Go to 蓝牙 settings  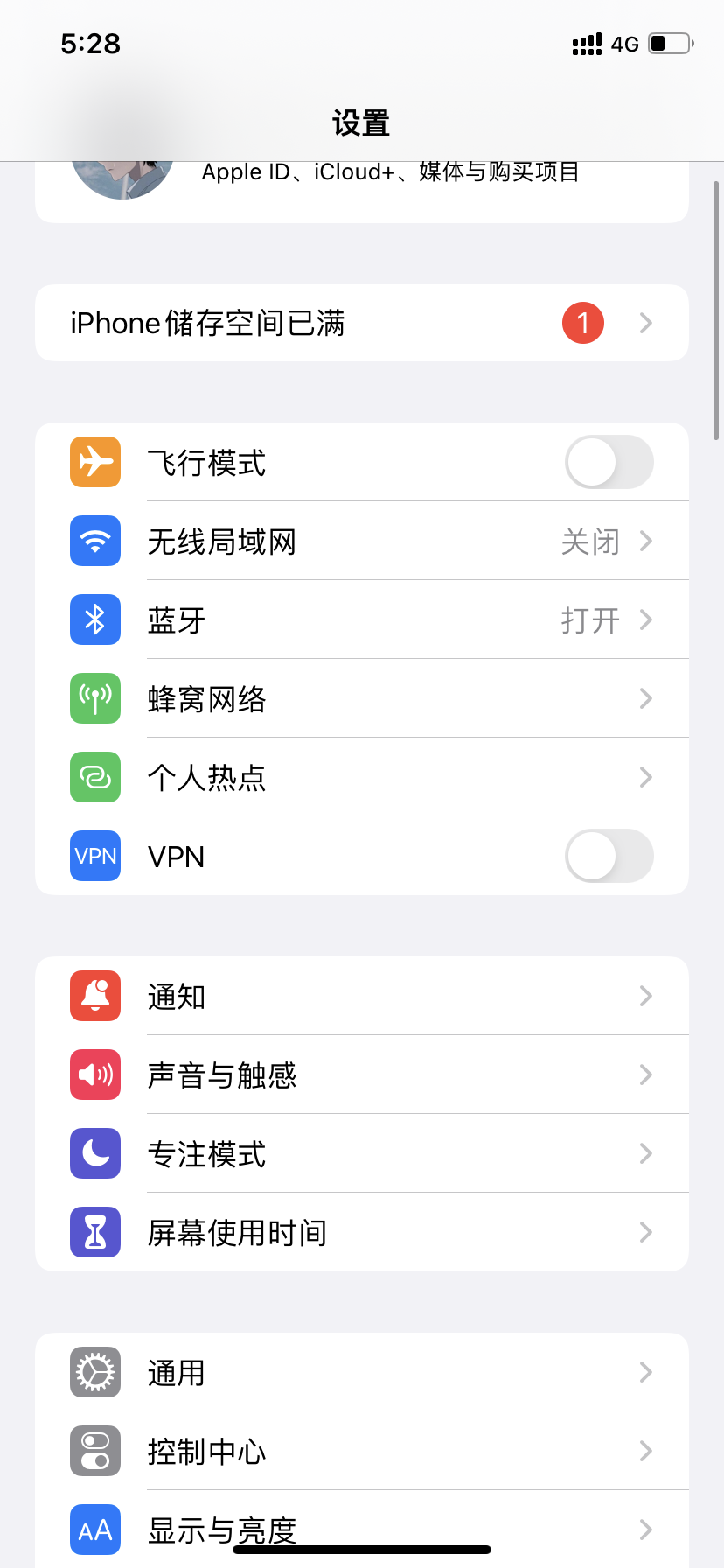pos(362,620)
